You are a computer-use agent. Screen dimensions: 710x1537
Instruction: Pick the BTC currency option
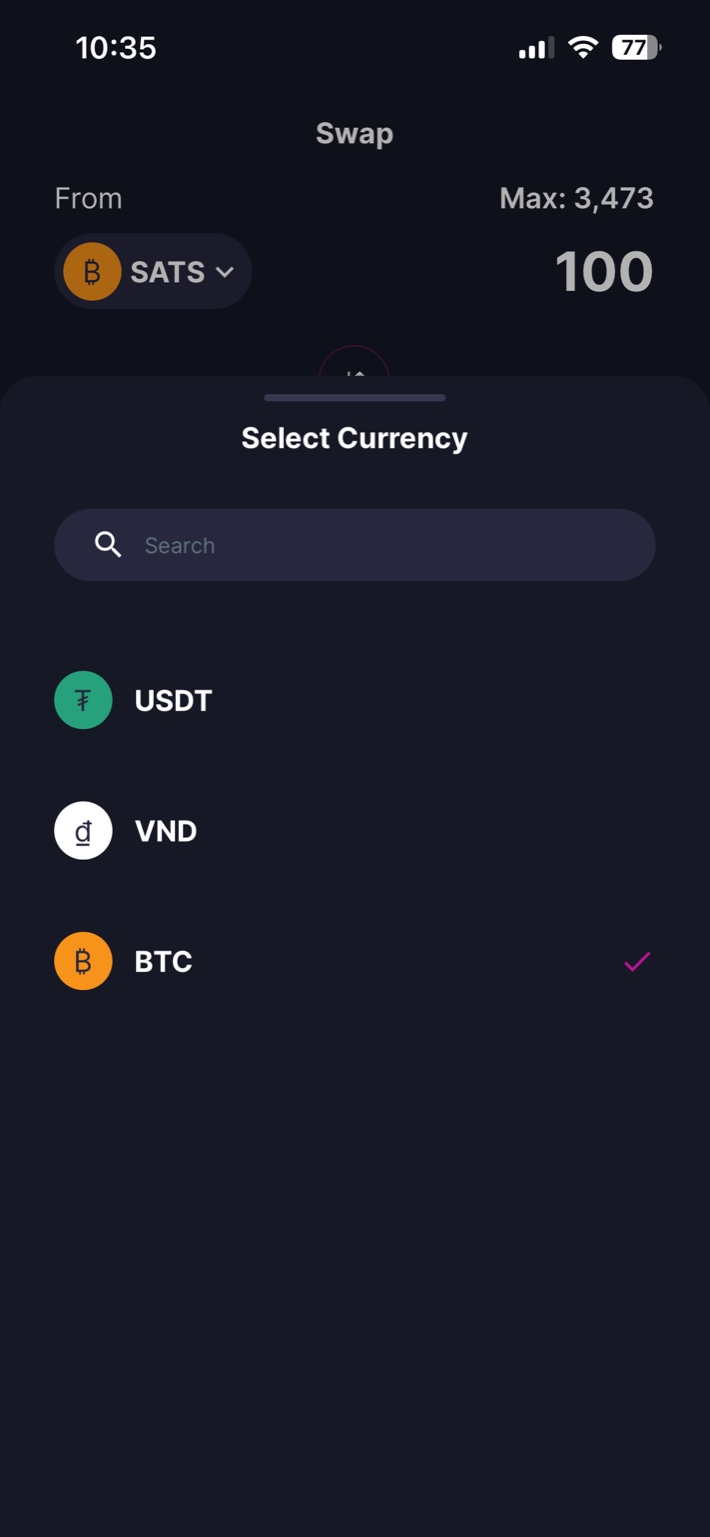(x=163, y=961)
